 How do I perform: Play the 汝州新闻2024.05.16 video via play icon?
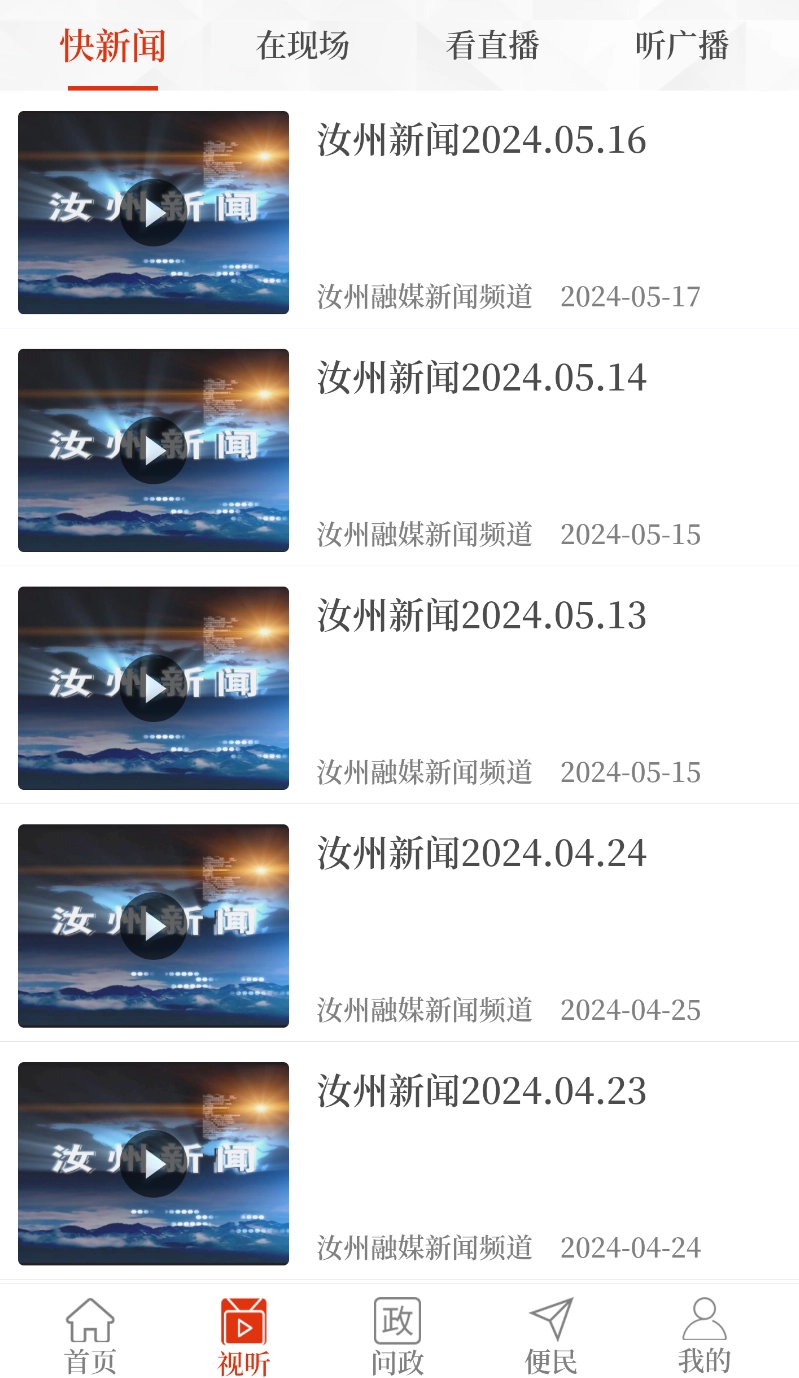click(x=152, y=212)
